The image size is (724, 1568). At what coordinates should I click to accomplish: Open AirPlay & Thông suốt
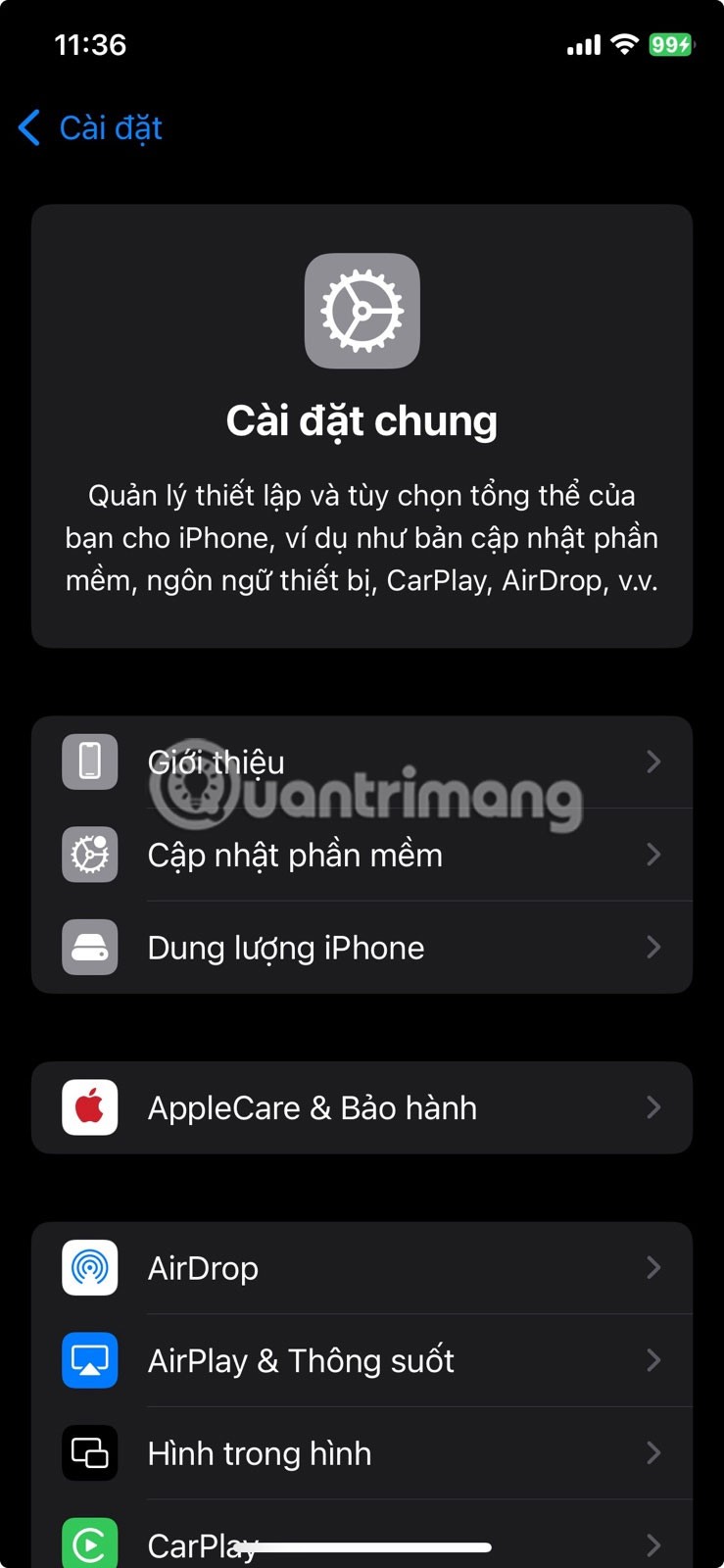coord(361,1360)
